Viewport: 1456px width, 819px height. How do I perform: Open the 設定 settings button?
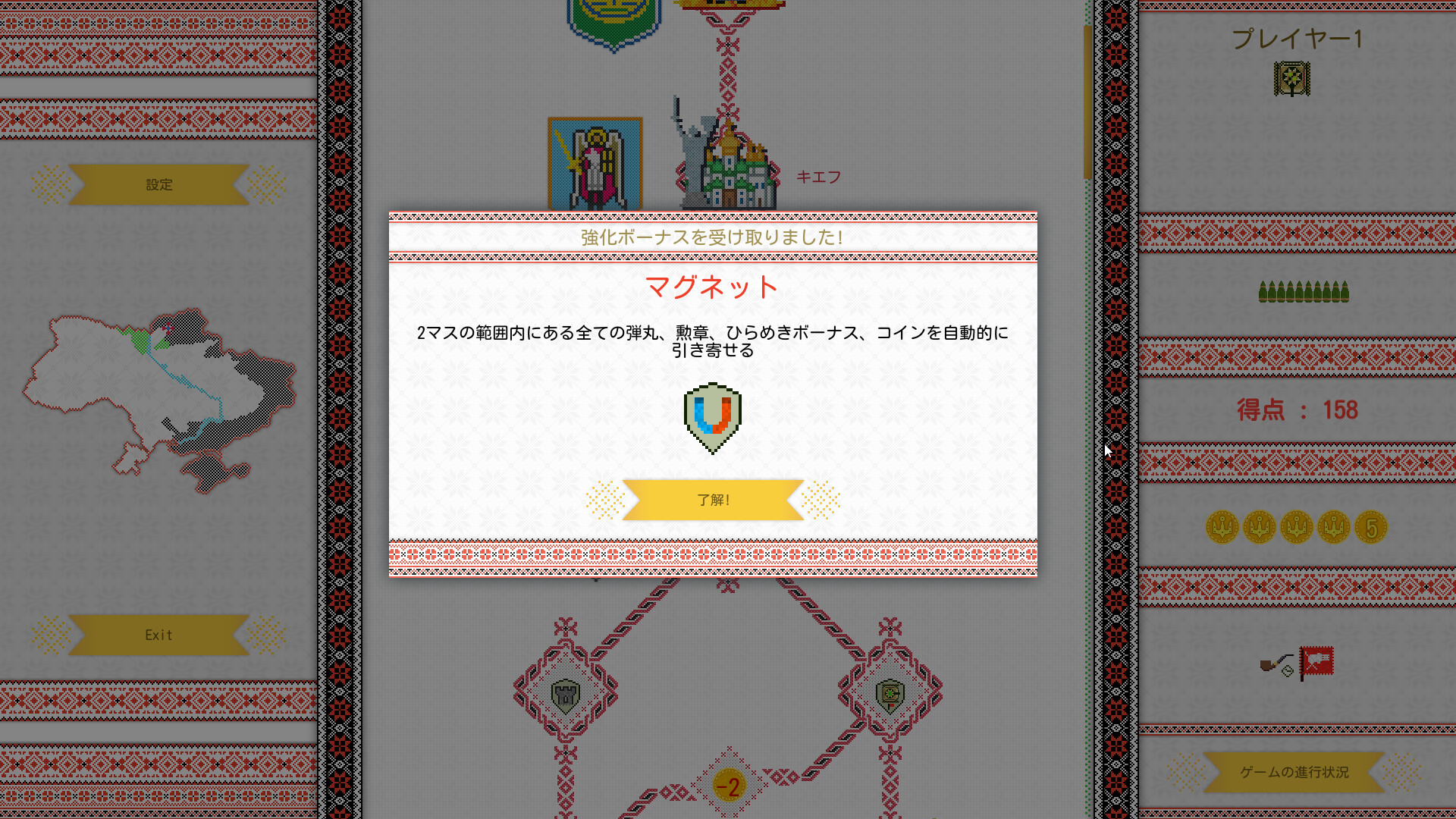(159, 184)
